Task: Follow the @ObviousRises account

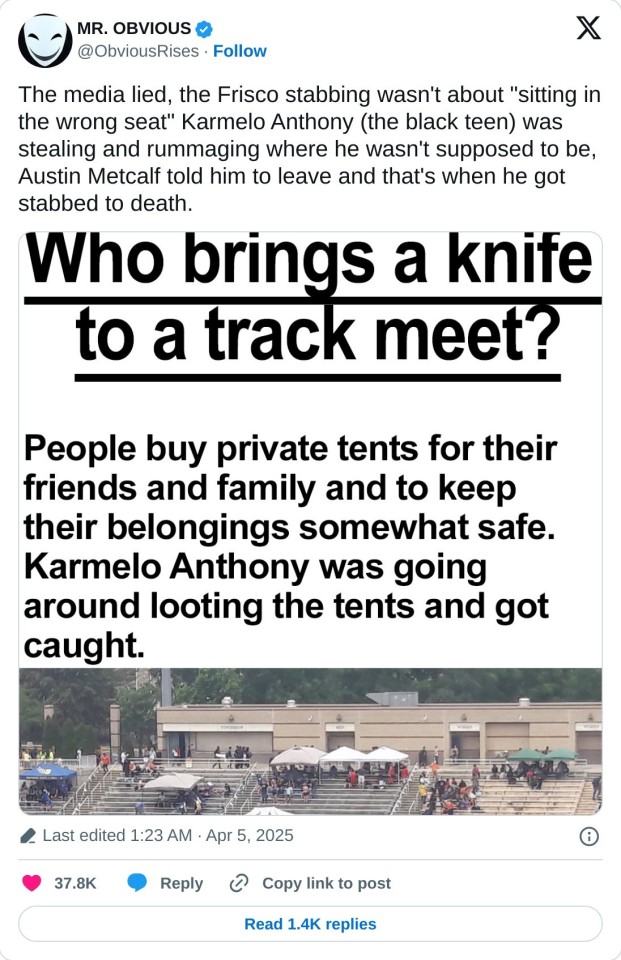Action: pos(240,51)
